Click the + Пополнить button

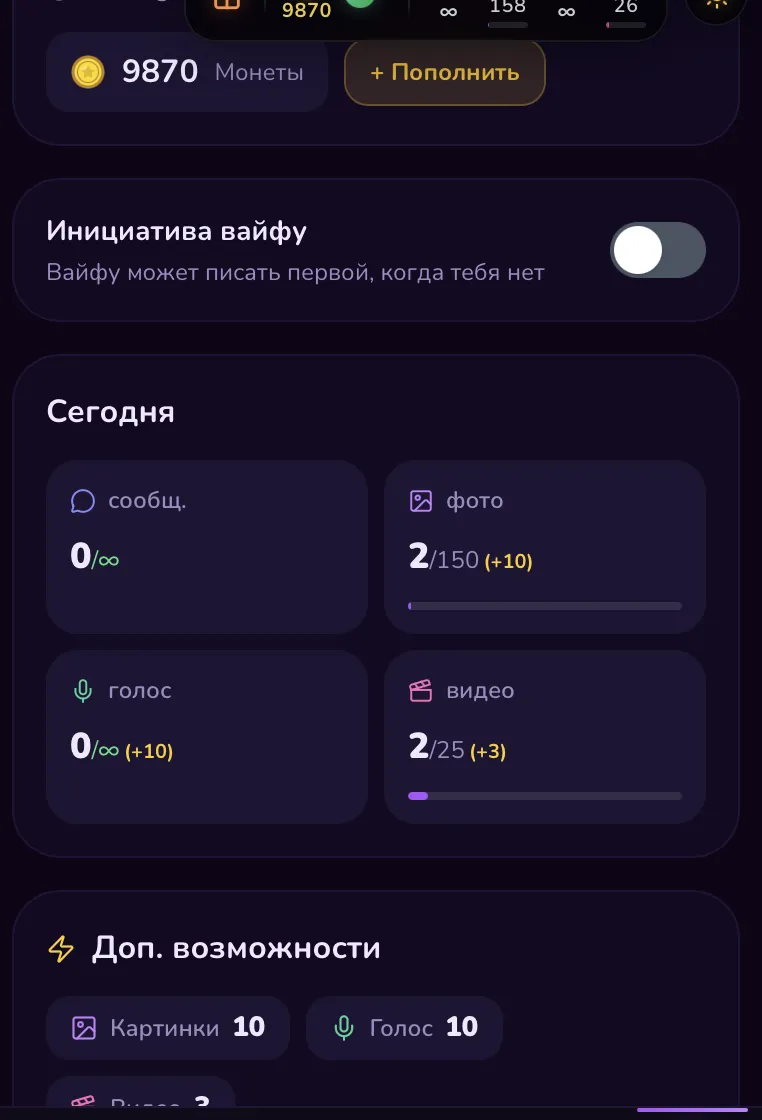pos(444,72)
